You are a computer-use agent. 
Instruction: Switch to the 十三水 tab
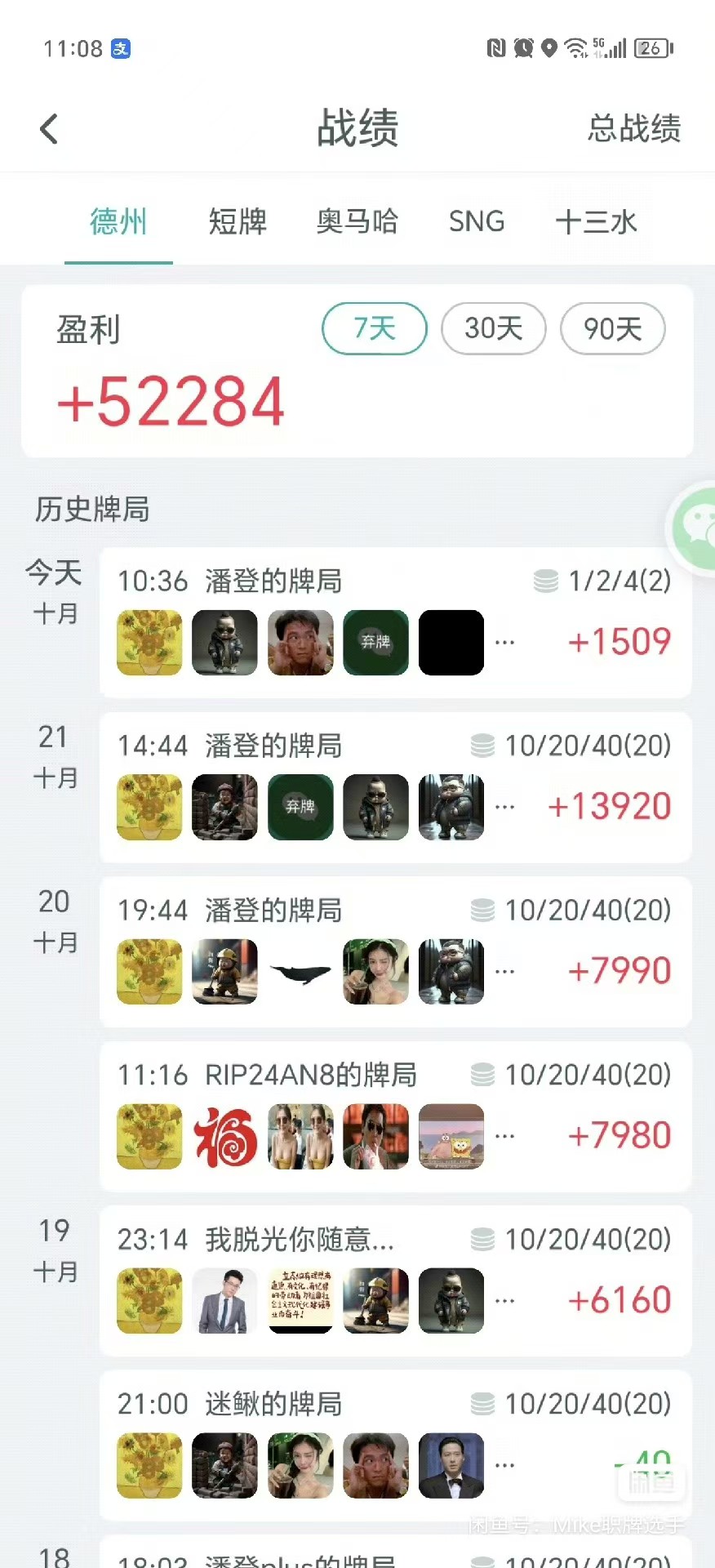click(595, 221)
